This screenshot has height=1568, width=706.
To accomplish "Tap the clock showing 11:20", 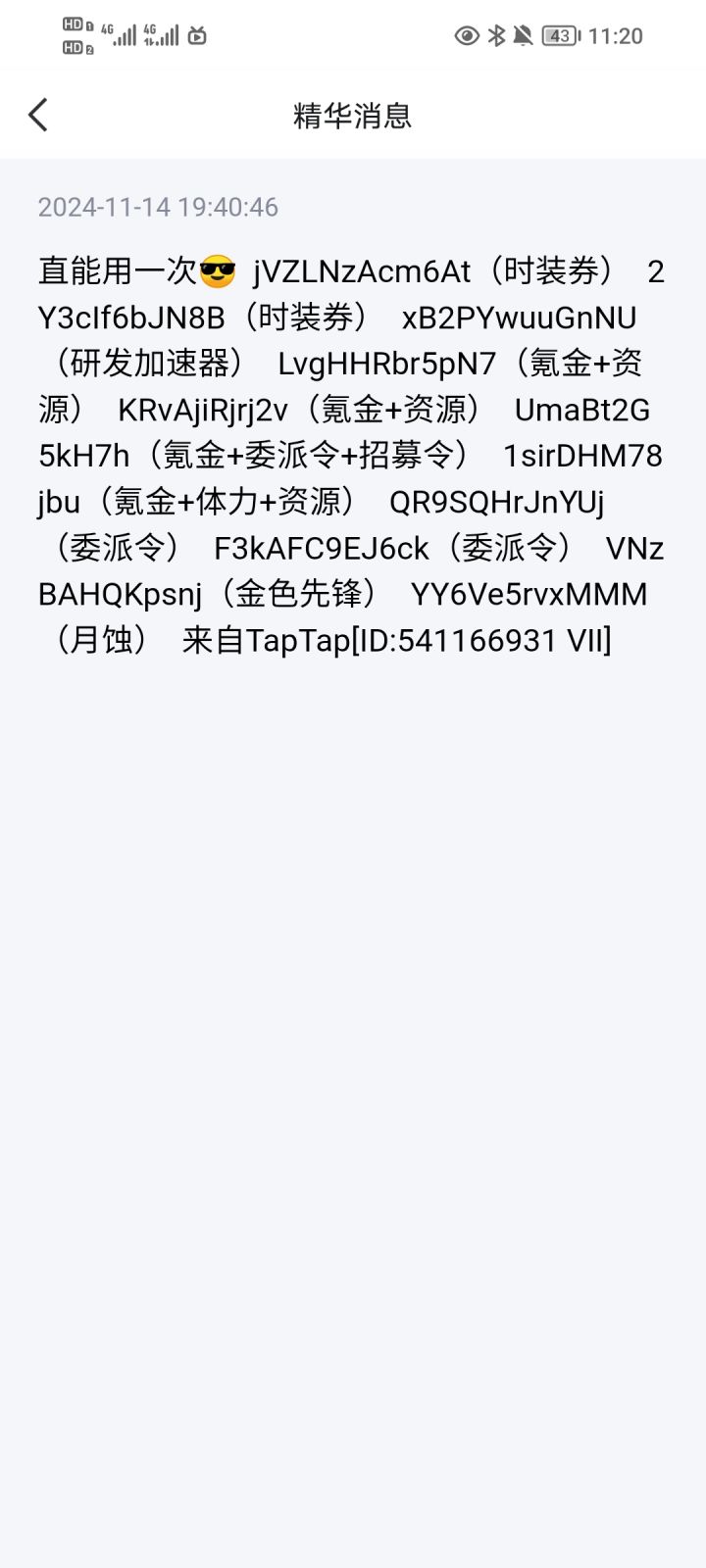I will coord(618,35).
